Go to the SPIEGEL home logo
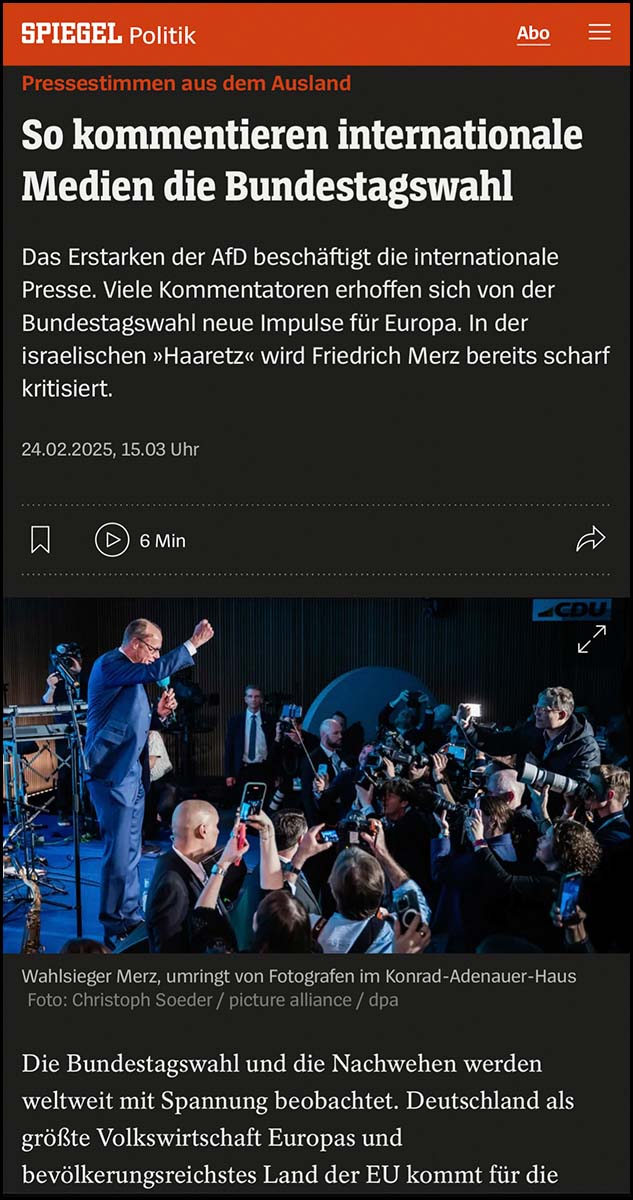 coord(71,33)
